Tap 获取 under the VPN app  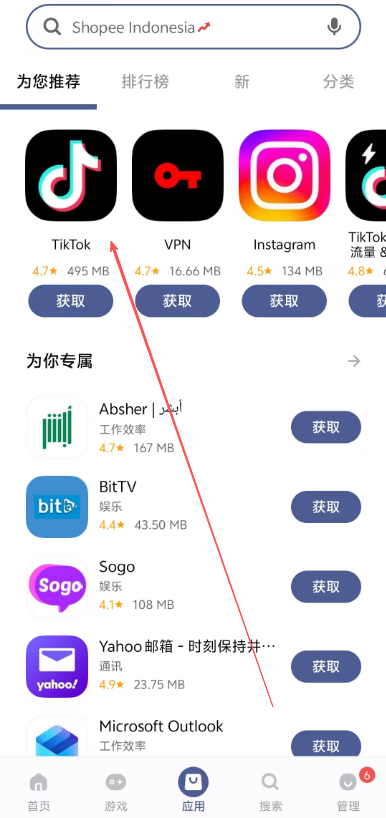pos(177,301)
